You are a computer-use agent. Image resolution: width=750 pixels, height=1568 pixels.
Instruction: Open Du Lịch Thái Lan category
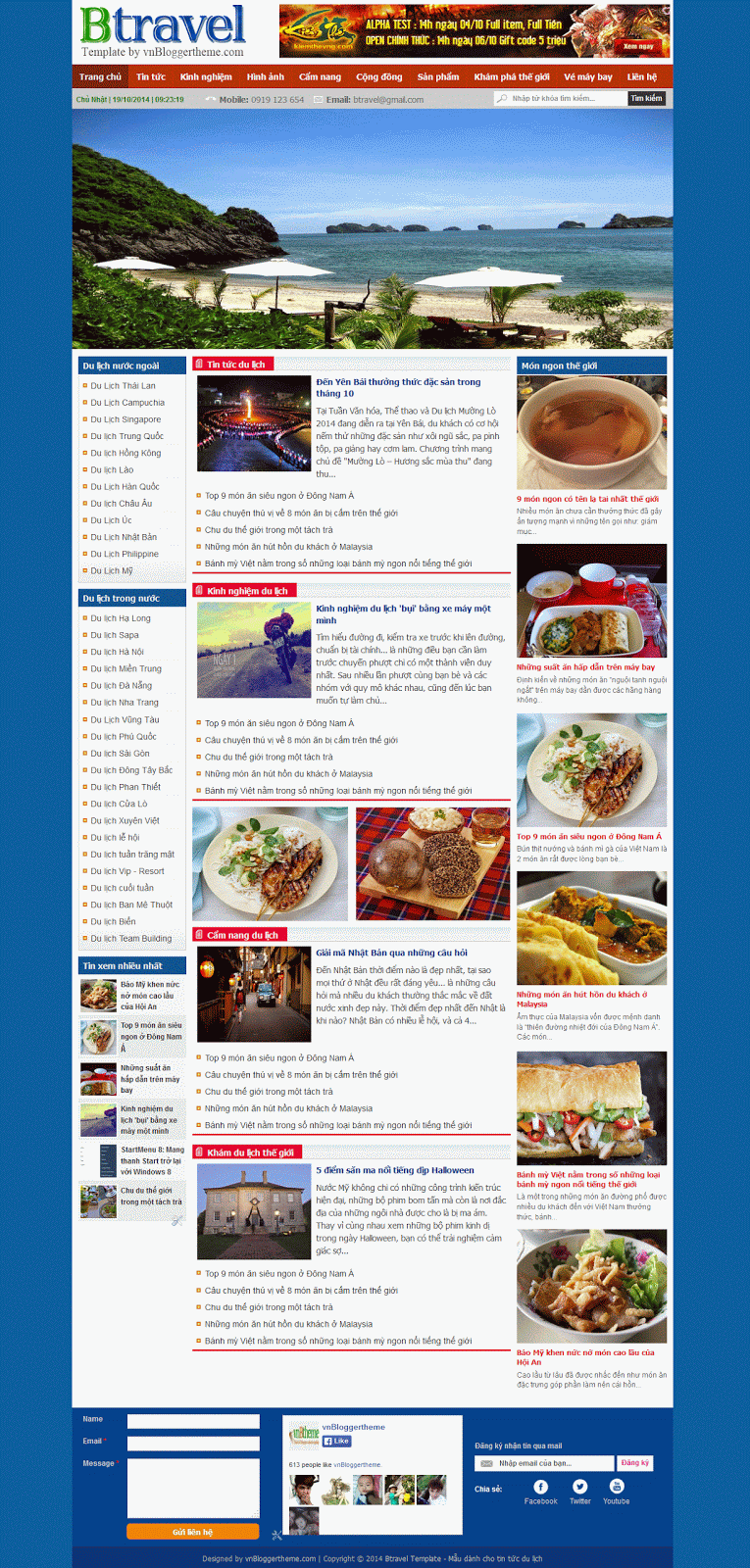tap(123, 386)
